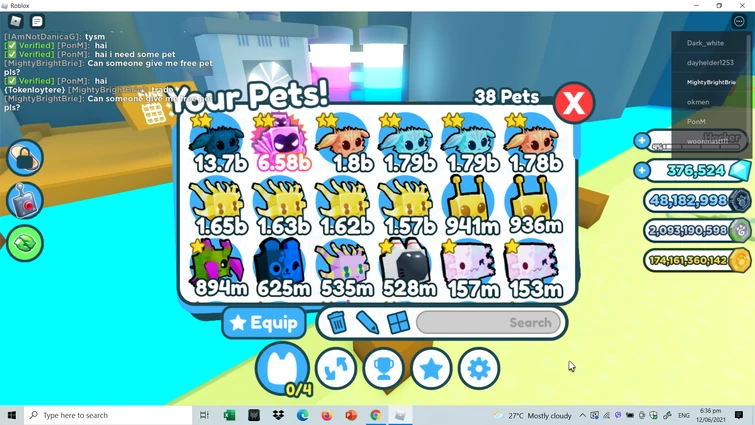Tap the pencil rename icon

367,323
